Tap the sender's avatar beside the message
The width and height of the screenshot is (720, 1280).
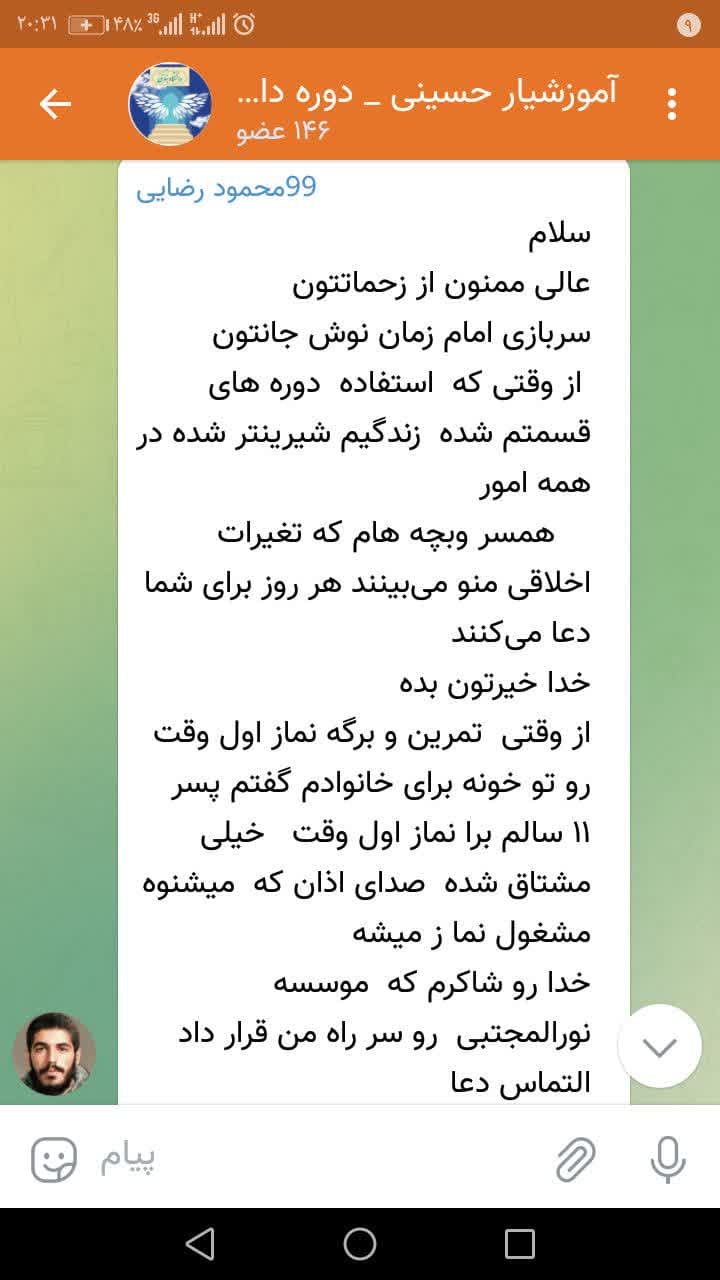[54, 1053]
